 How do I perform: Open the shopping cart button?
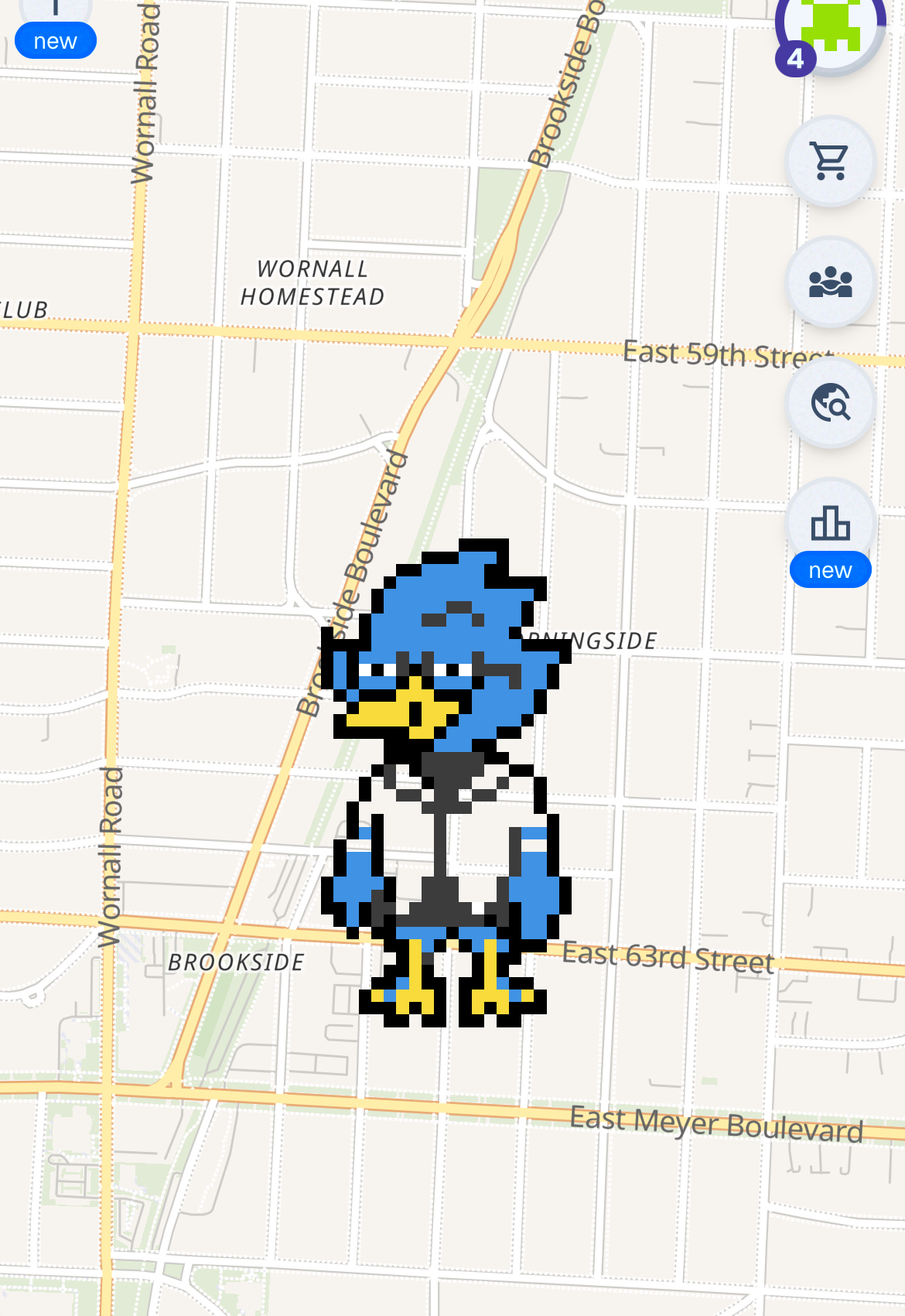(x=830, y=161)
